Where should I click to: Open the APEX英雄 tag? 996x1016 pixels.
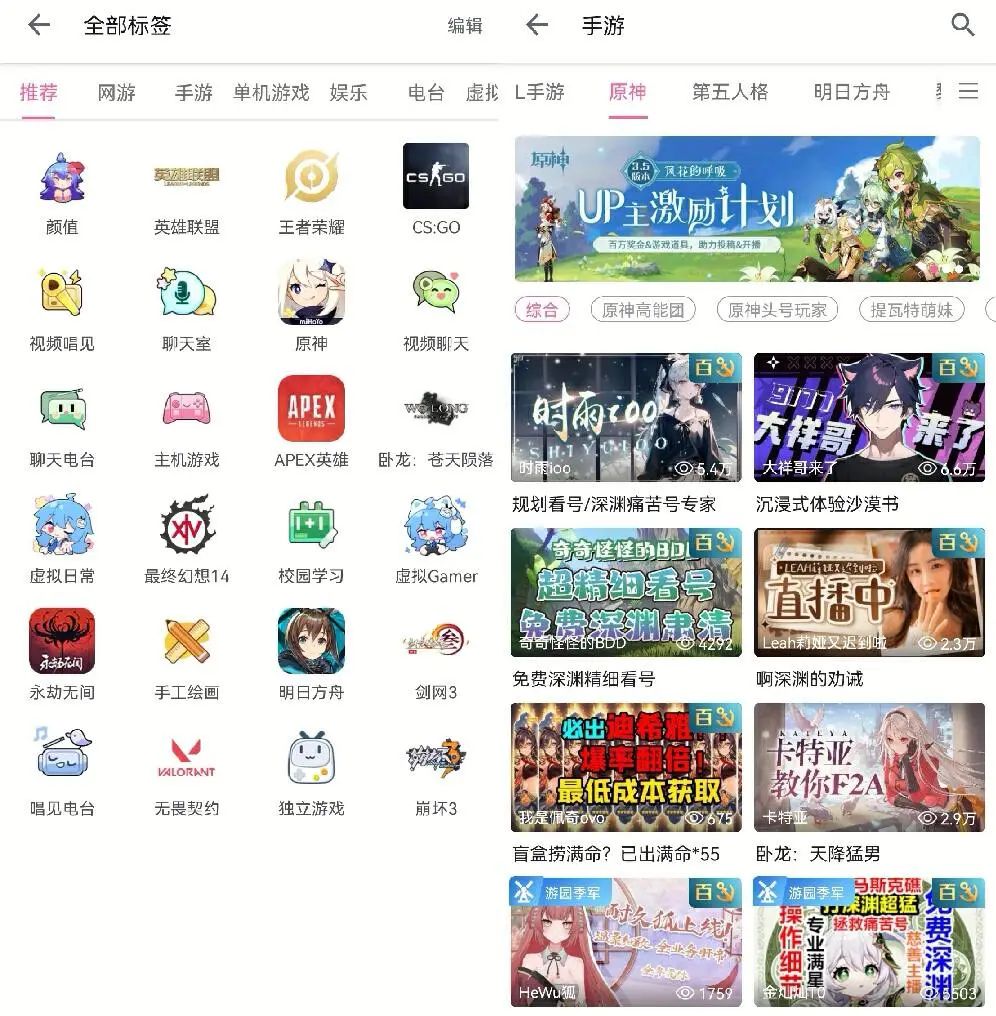click(311, 422)
